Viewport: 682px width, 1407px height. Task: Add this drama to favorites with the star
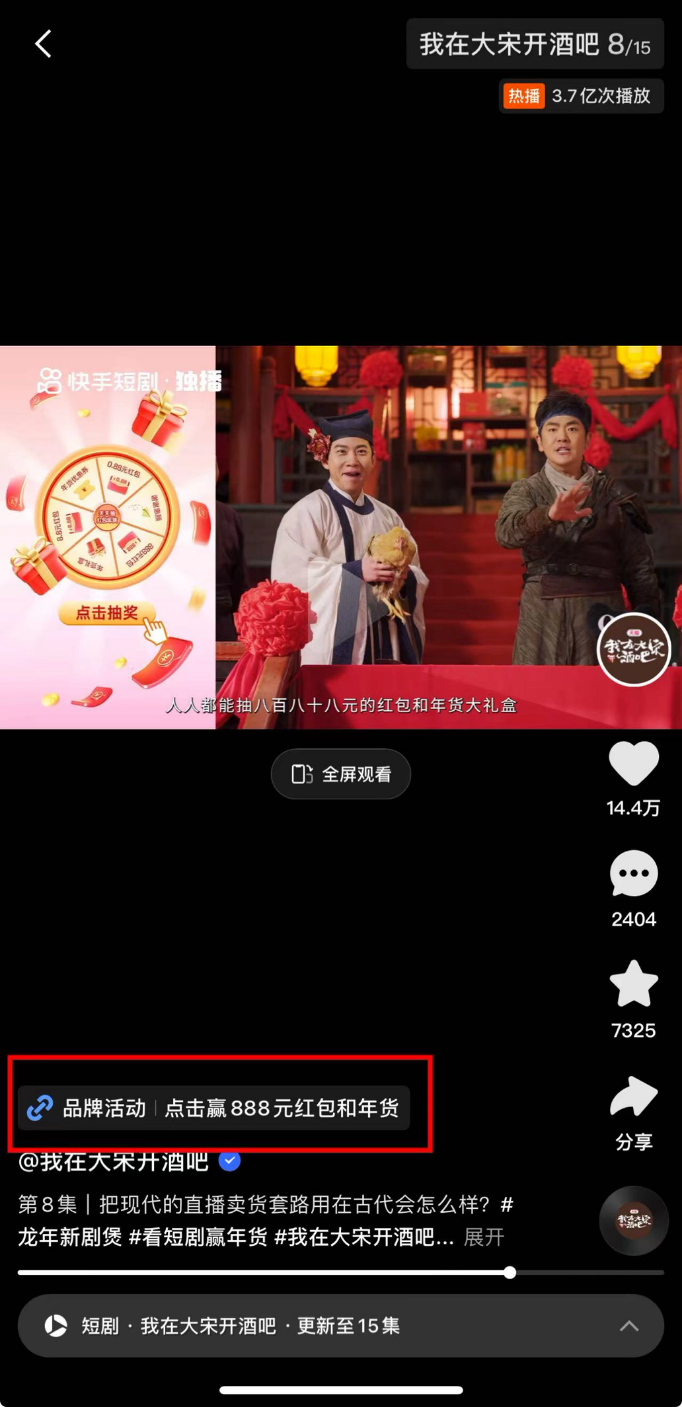tap(634, 986)
